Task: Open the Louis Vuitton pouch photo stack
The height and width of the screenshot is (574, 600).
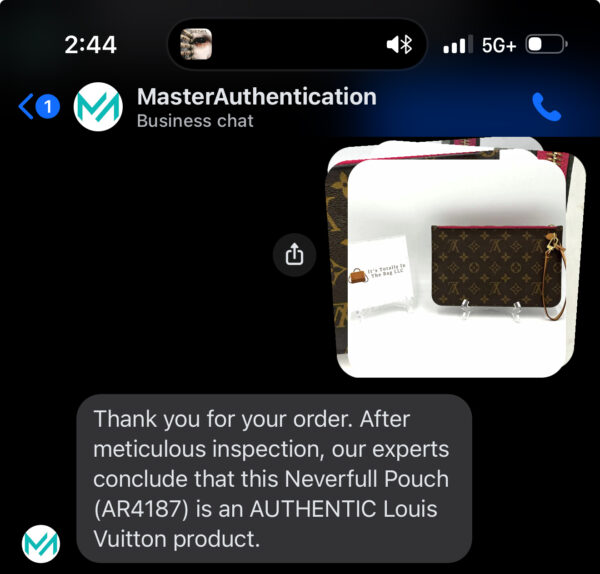Action: [x=453, y=264]
